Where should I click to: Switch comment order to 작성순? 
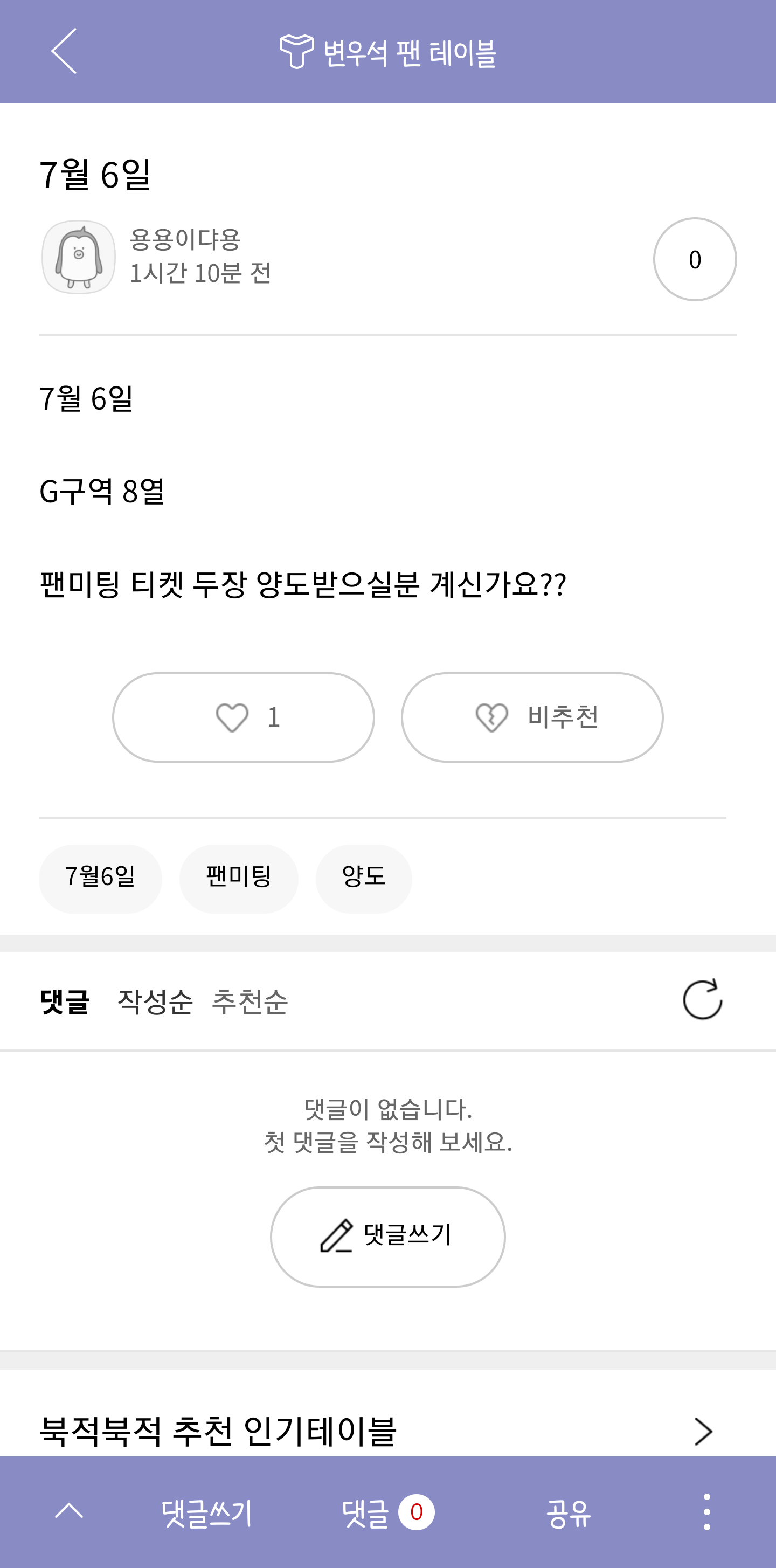pos(154,1001)
